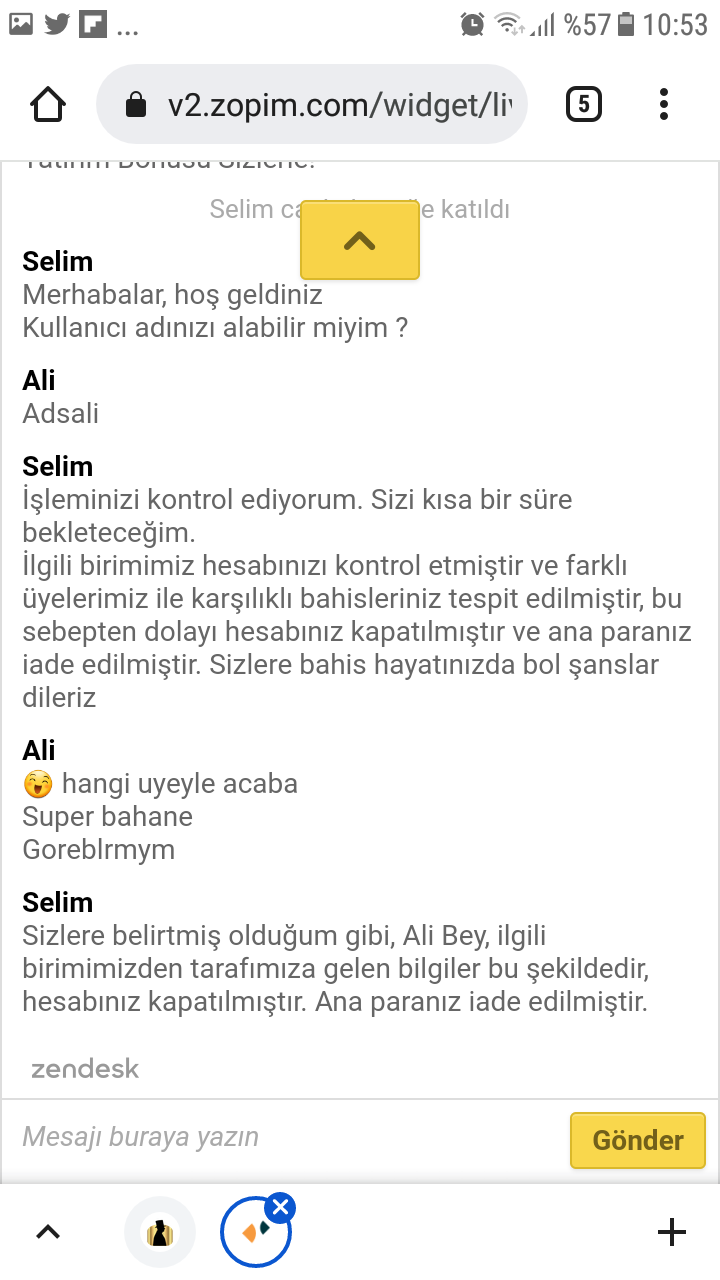
Task: Expand the bottom bar up arrow
Action: point(48,1232)
